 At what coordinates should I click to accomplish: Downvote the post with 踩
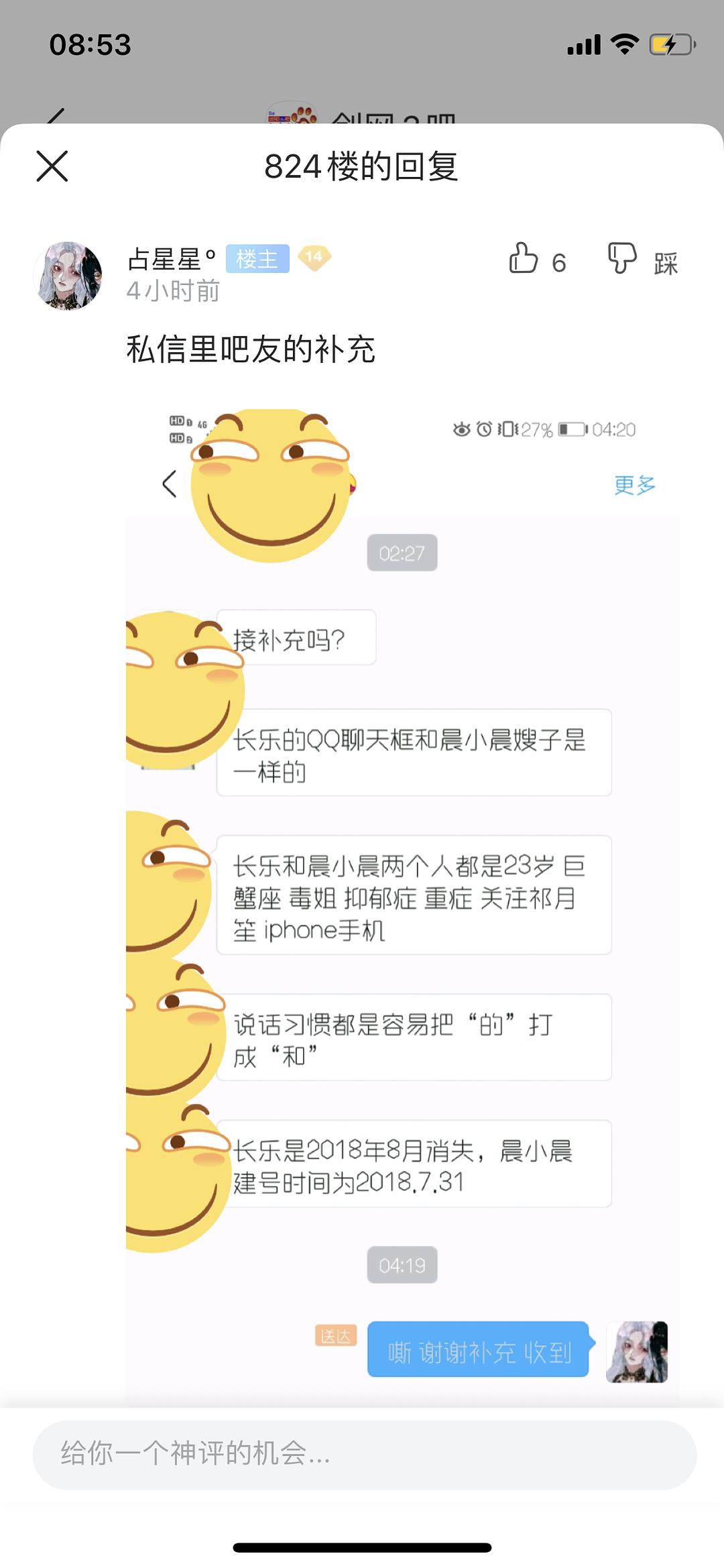pyautogui.click(x=623, y=260)
